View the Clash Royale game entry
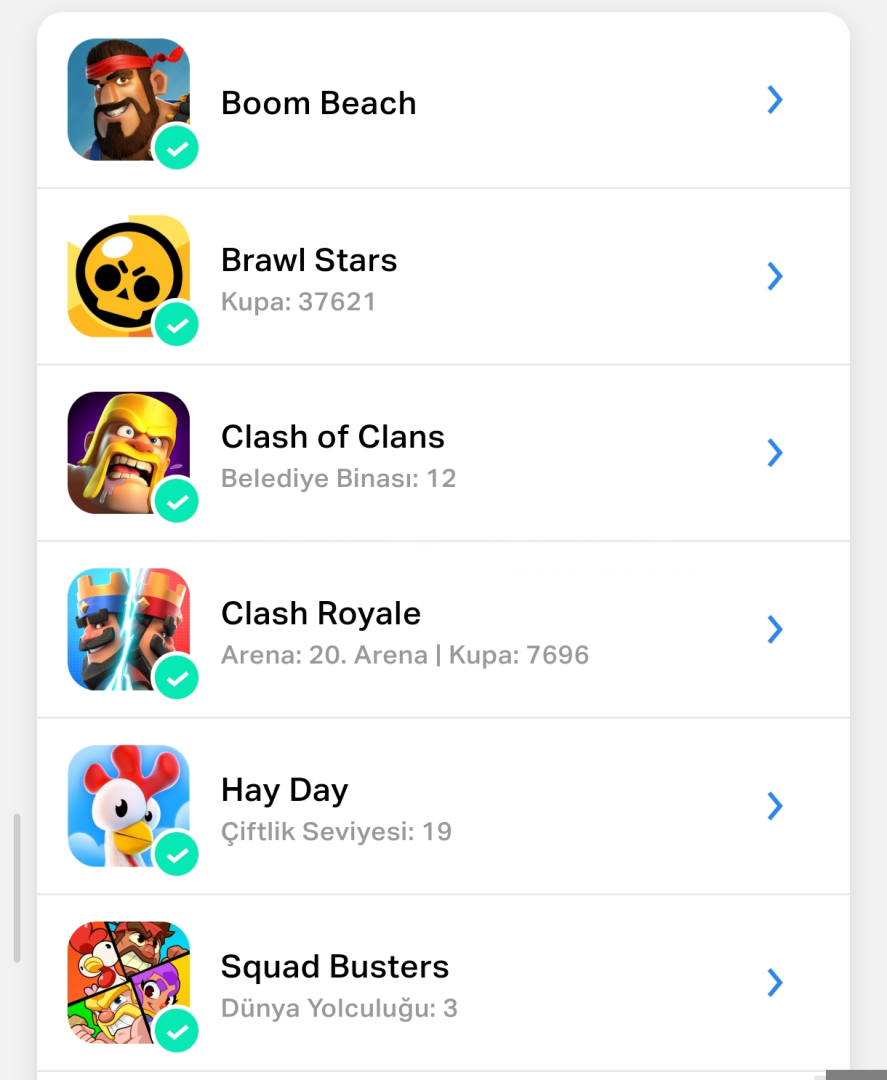887x1080 pixels. [443, 630]
